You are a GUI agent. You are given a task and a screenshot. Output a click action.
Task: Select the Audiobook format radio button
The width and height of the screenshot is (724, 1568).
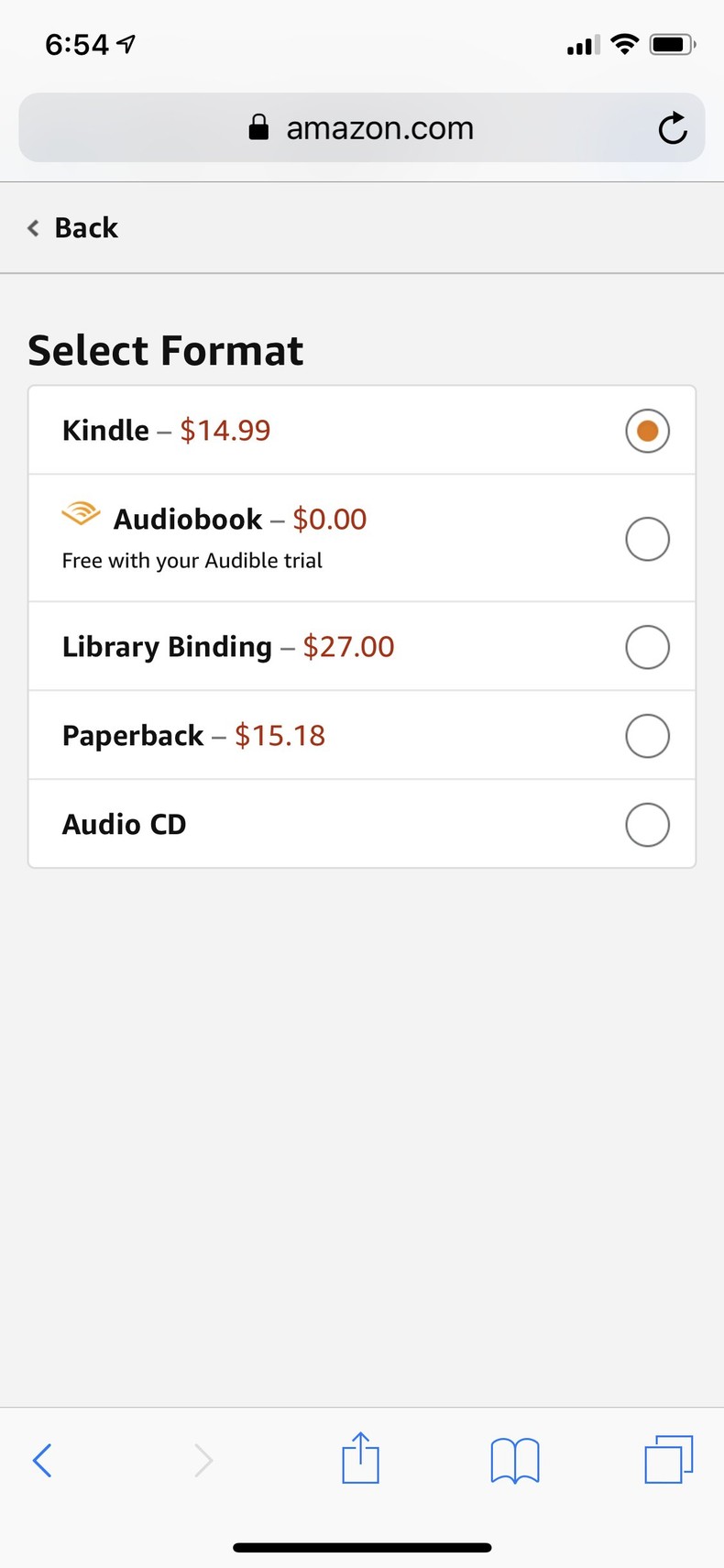coord(647,539)
